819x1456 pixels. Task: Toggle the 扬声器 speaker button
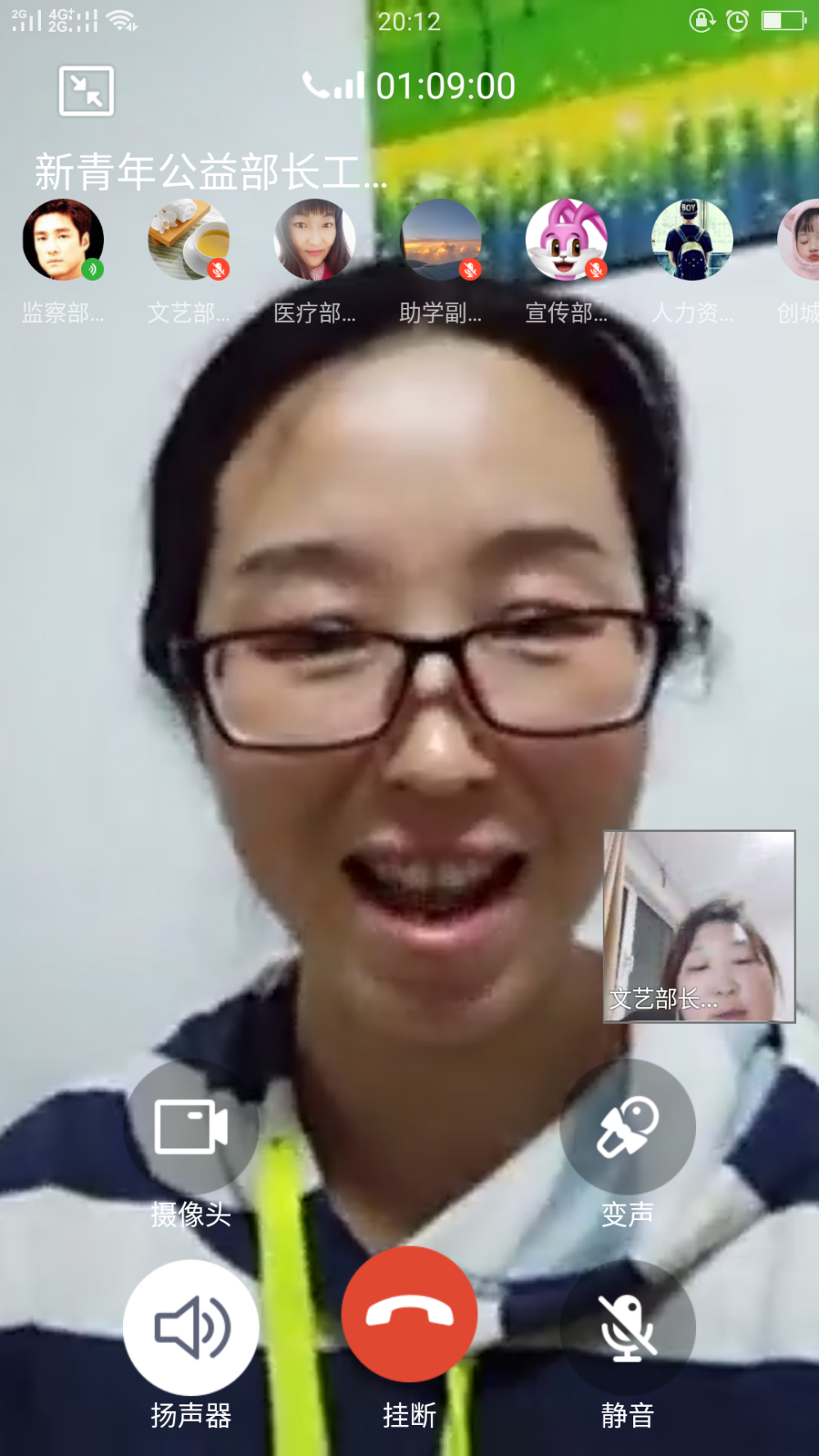coord(191,1327)
